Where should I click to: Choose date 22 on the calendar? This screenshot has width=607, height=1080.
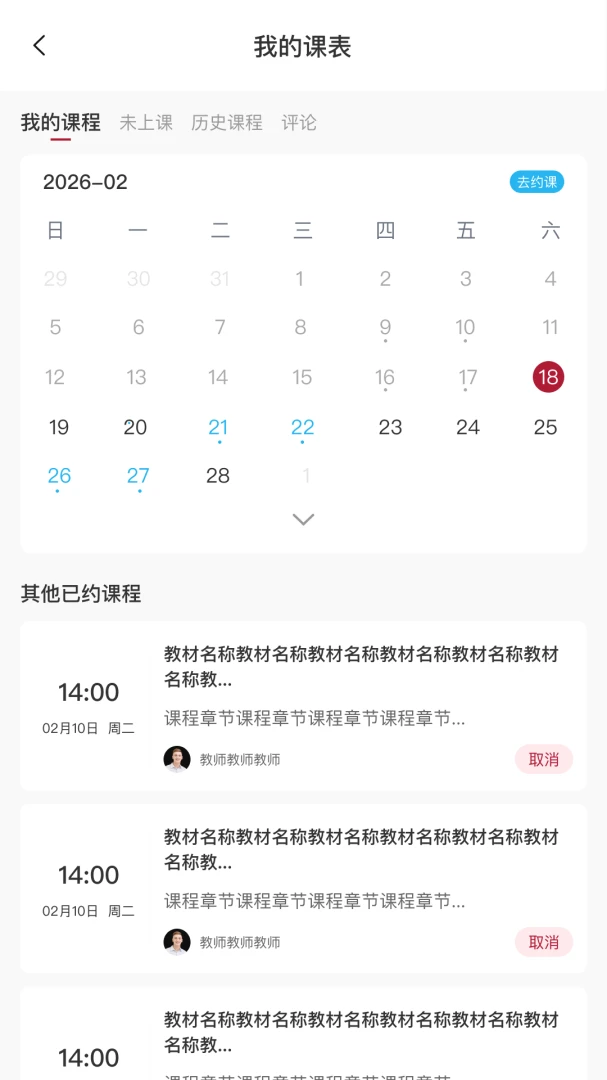coord(302,427)
